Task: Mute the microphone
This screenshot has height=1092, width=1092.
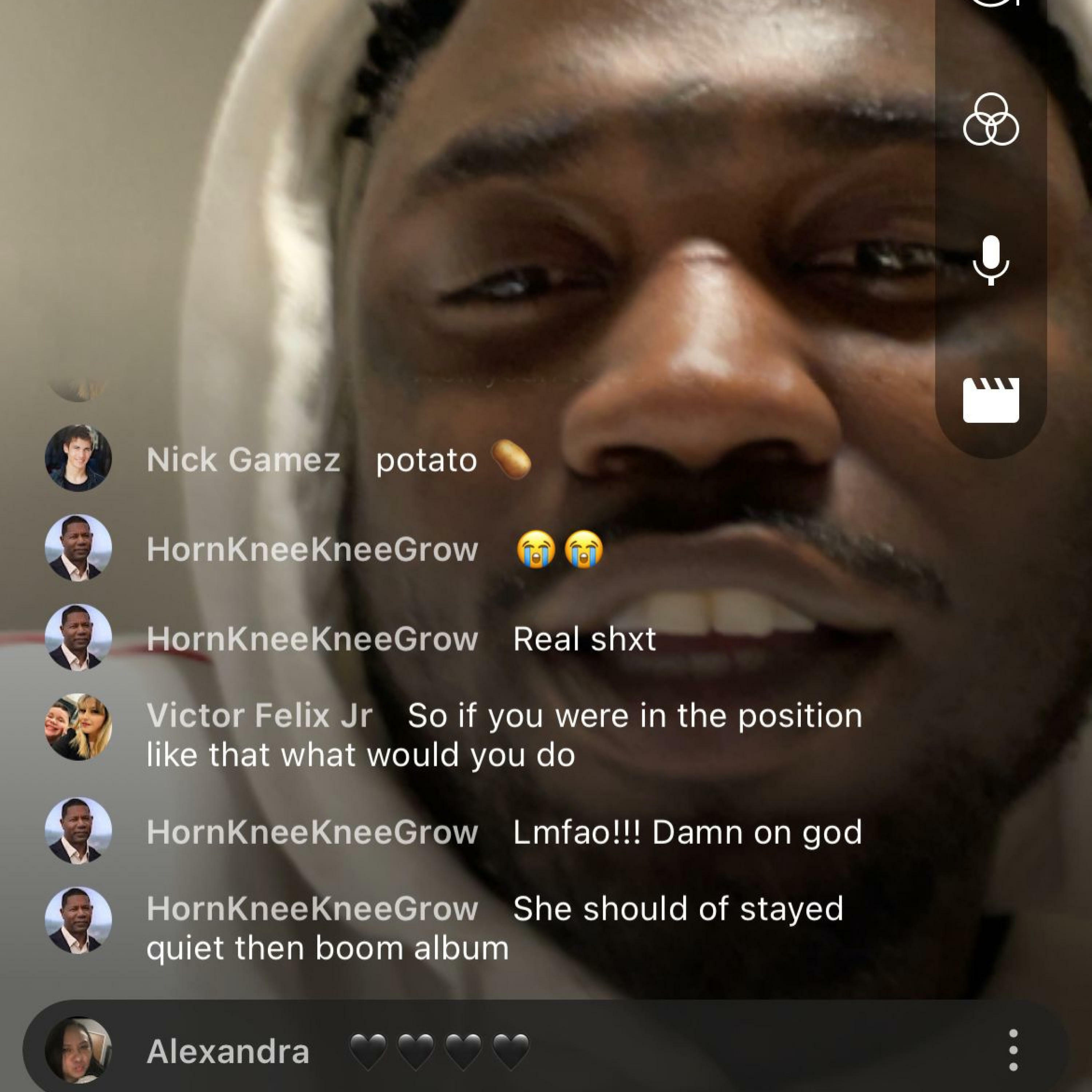Action: [x=990, y=261]
